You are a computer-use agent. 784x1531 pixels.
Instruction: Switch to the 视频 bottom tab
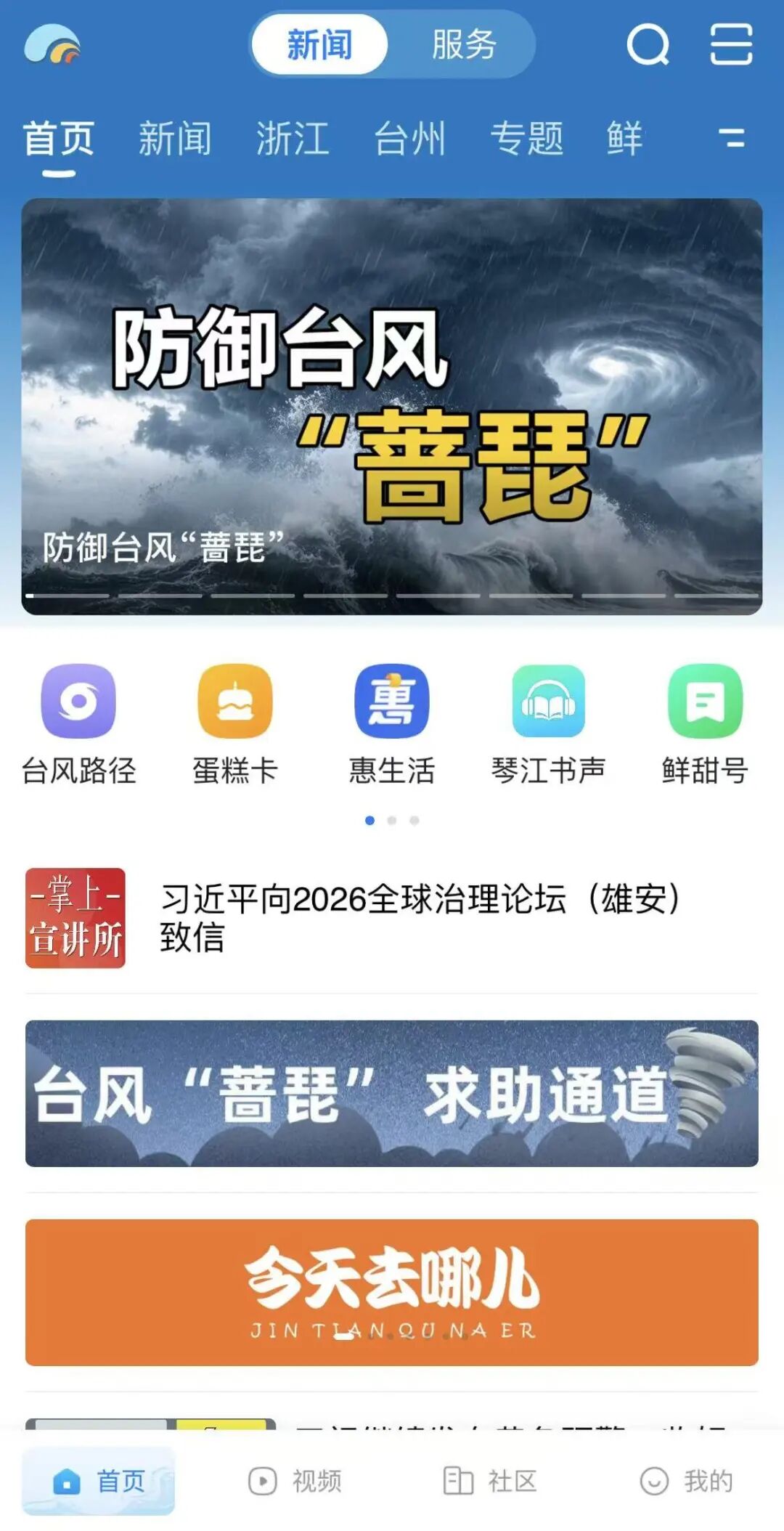click(x=295, y=1480)
